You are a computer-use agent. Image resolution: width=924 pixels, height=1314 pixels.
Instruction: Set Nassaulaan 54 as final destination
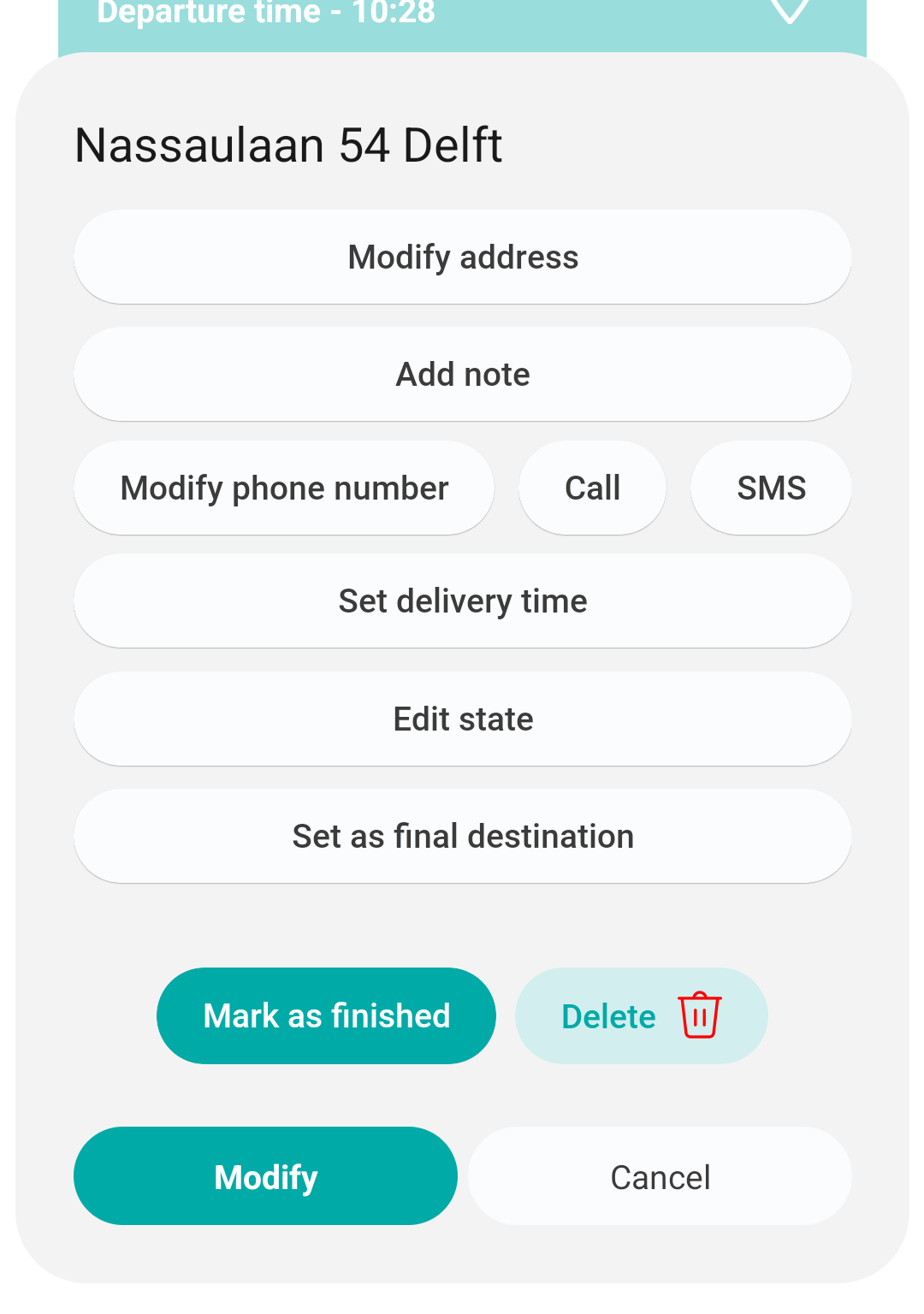[x=462, y=836]
